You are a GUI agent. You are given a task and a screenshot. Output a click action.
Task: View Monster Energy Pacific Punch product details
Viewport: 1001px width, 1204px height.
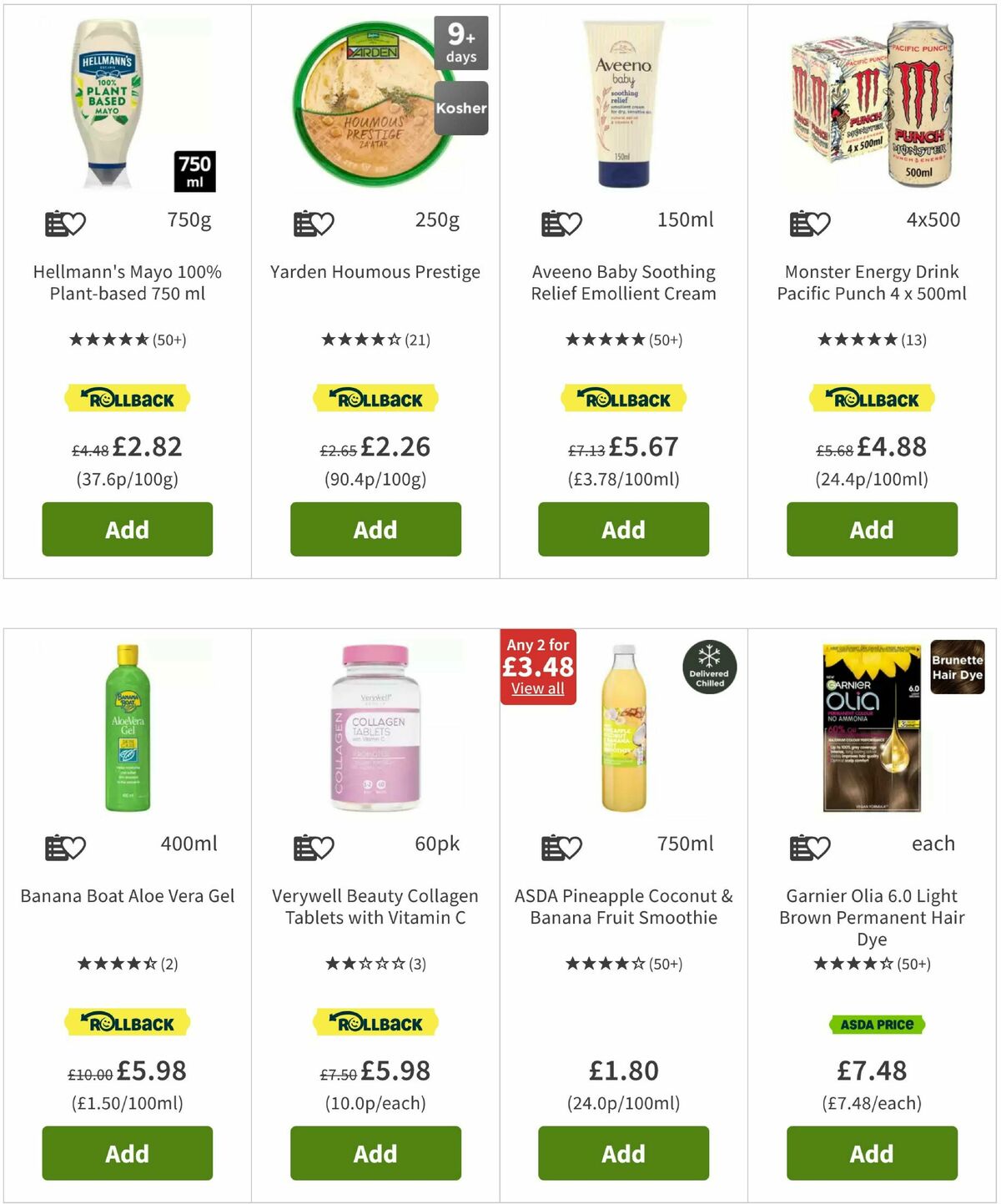[x=872, y=282]
